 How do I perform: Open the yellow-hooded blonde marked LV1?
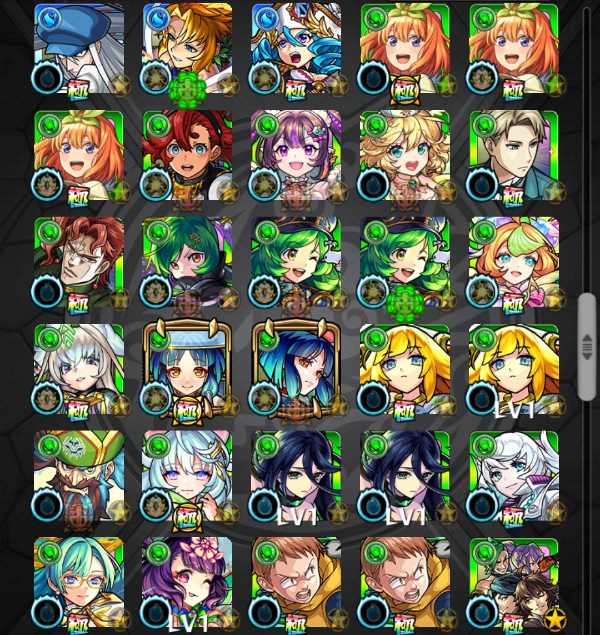513,369
